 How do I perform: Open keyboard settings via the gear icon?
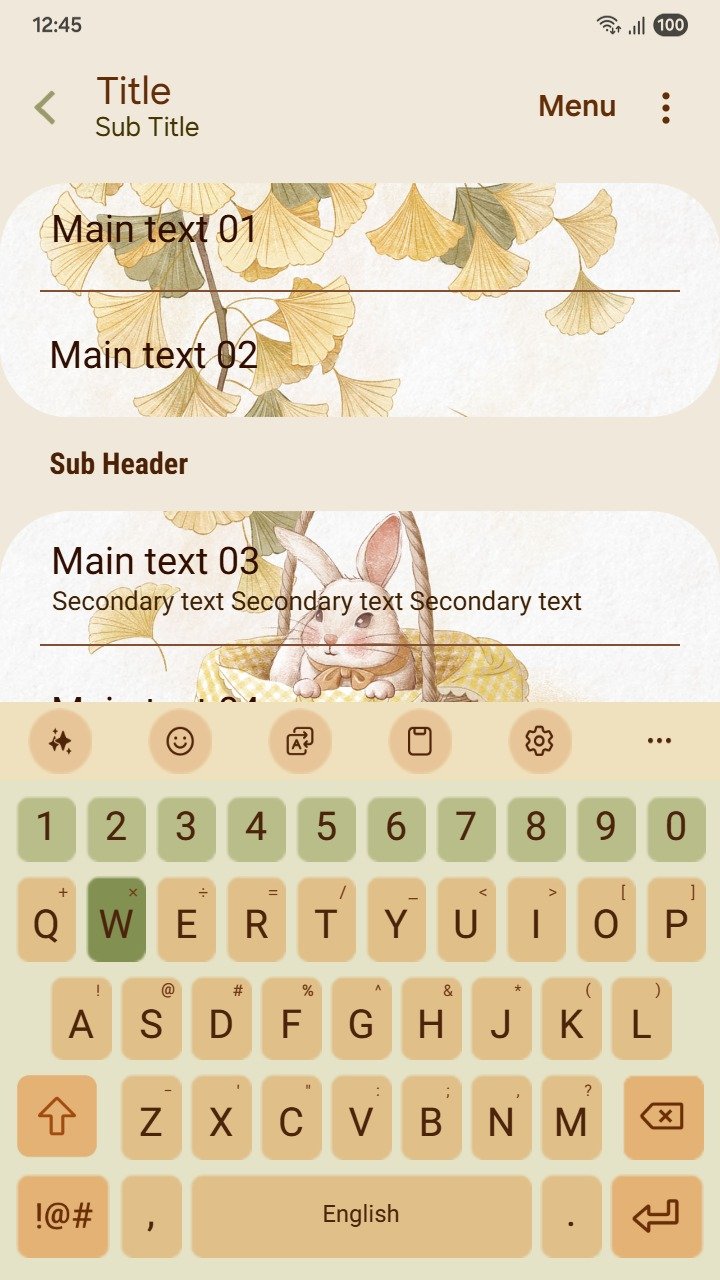pyautogui.click(x=539, y=741)
